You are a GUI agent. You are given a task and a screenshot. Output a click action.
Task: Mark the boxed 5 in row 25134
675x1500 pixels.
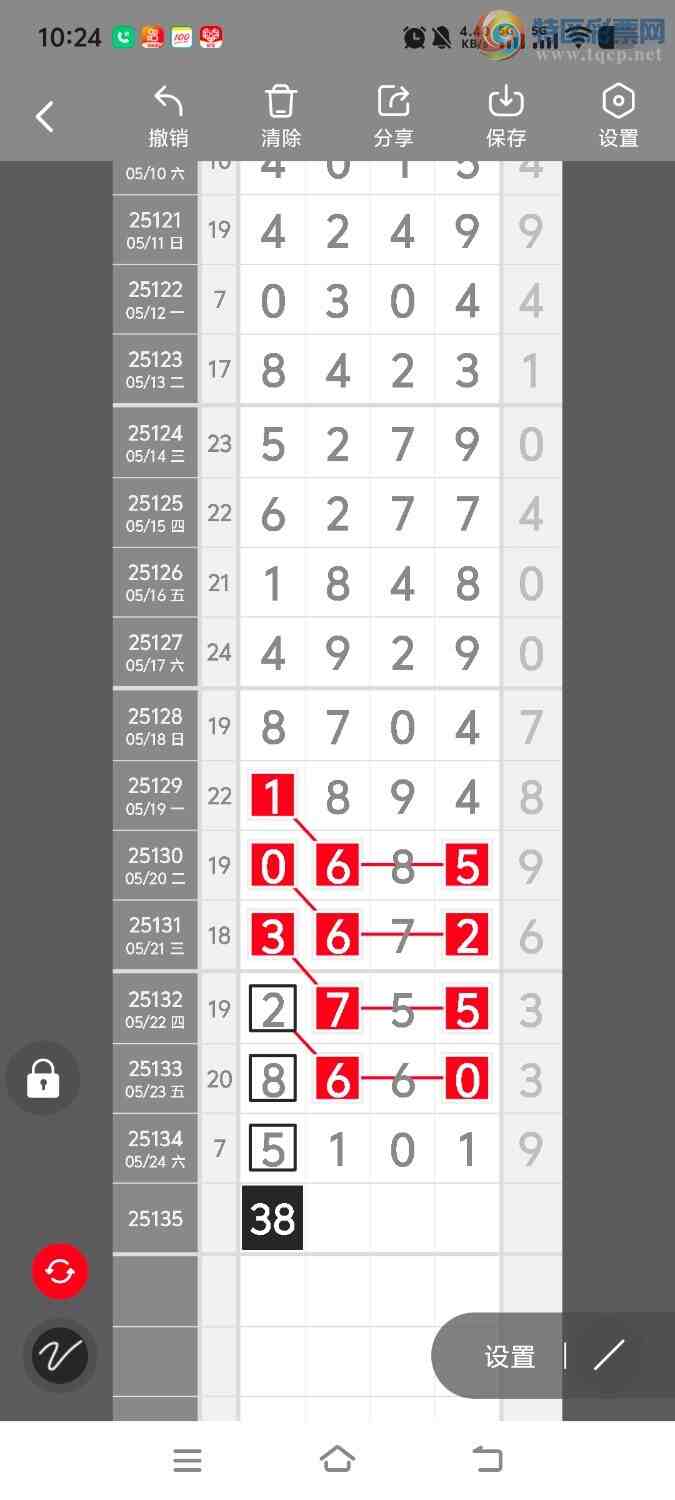click(272, 1149)
